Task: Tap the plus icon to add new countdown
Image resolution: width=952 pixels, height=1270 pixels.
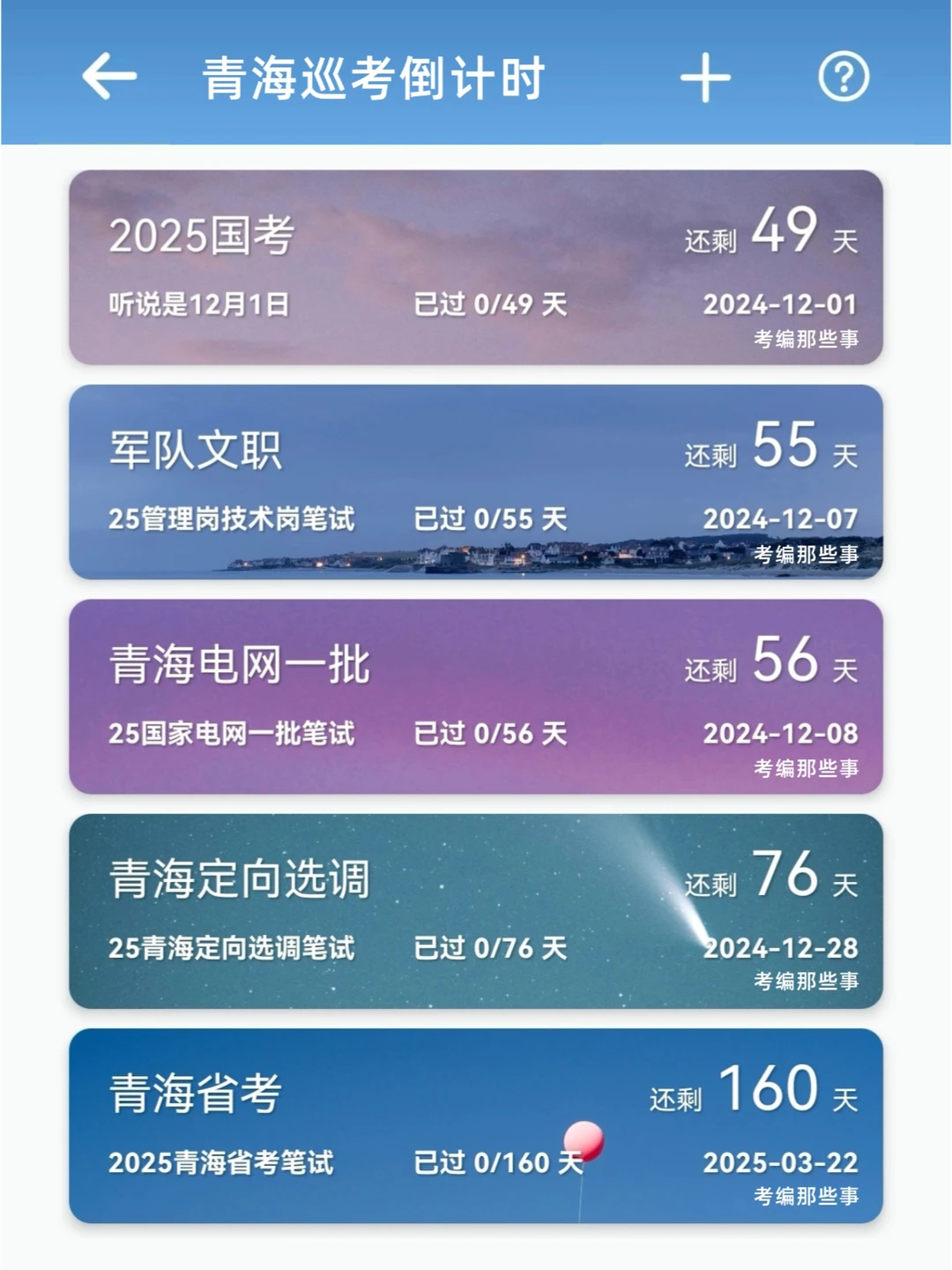Action: 704,78
